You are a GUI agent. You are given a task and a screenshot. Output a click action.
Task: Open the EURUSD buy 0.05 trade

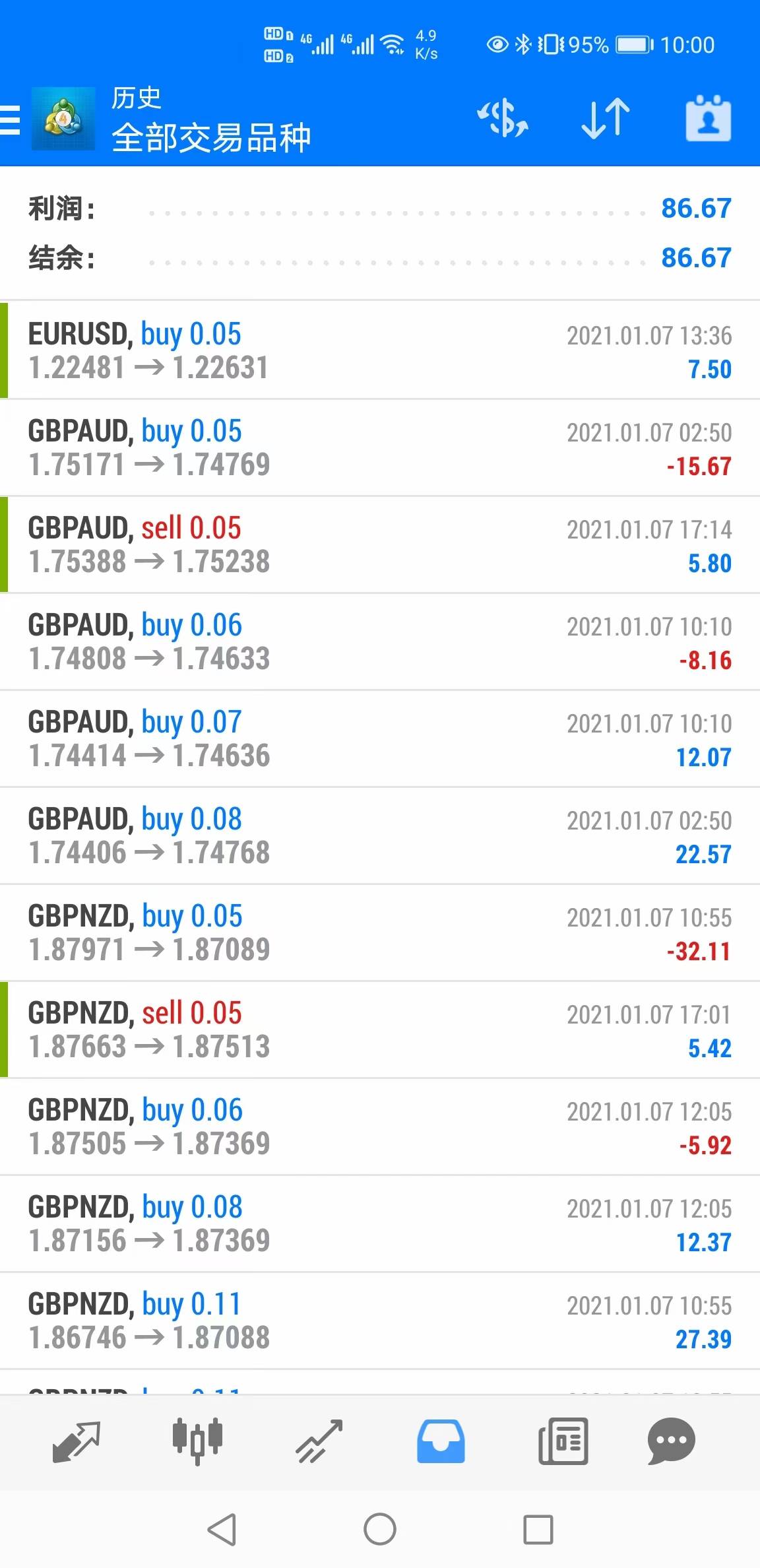(x=380, y=350)
